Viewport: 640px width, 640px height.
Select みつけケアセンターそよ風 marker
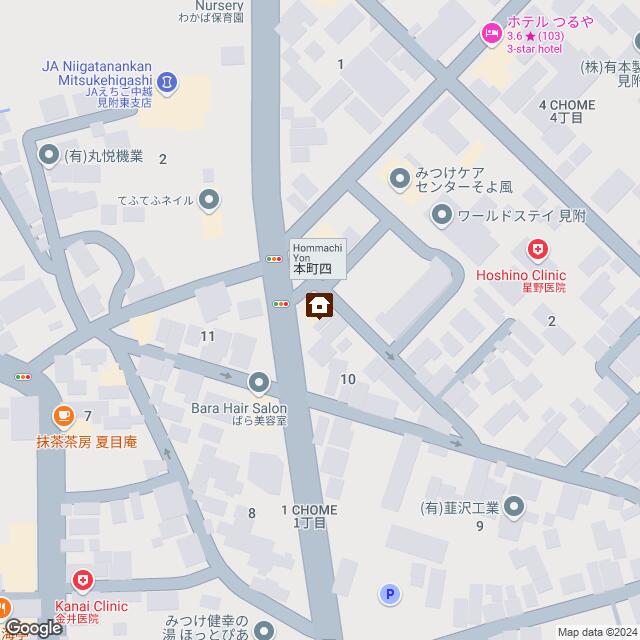(x=399, y=179)
